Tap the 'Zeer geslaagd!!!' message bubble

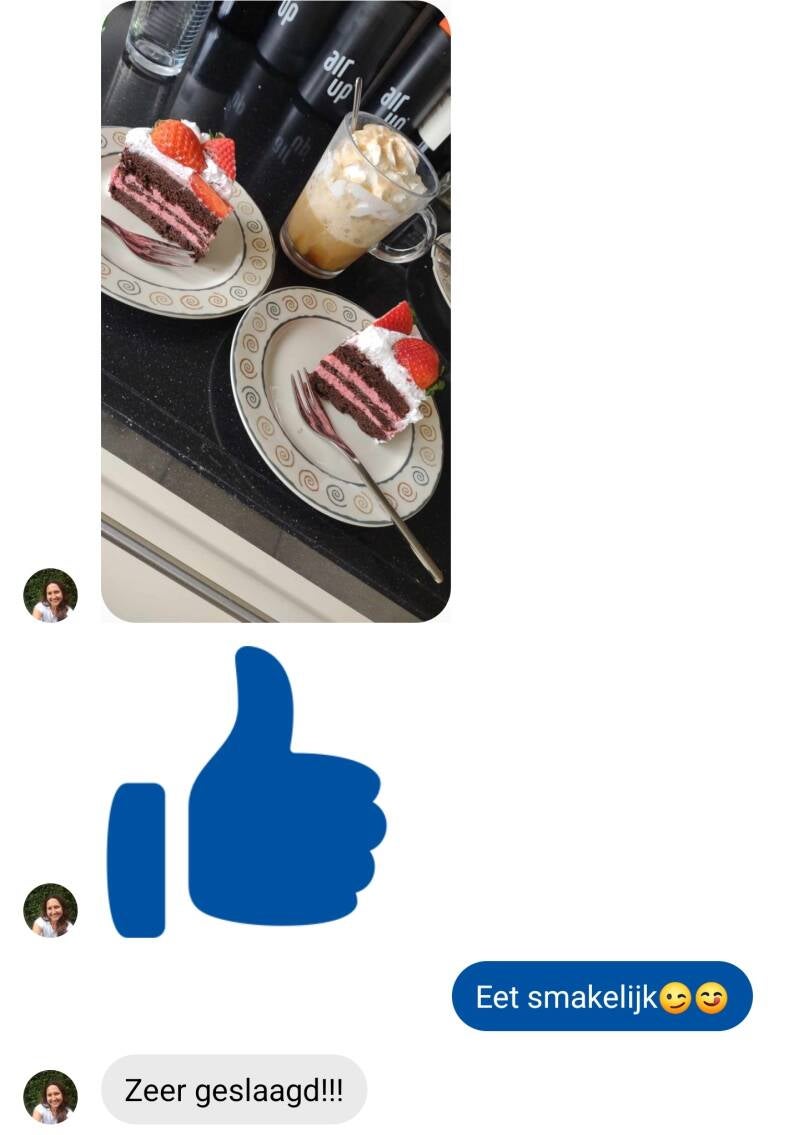pyautogui.click(x=234, y=1089)
